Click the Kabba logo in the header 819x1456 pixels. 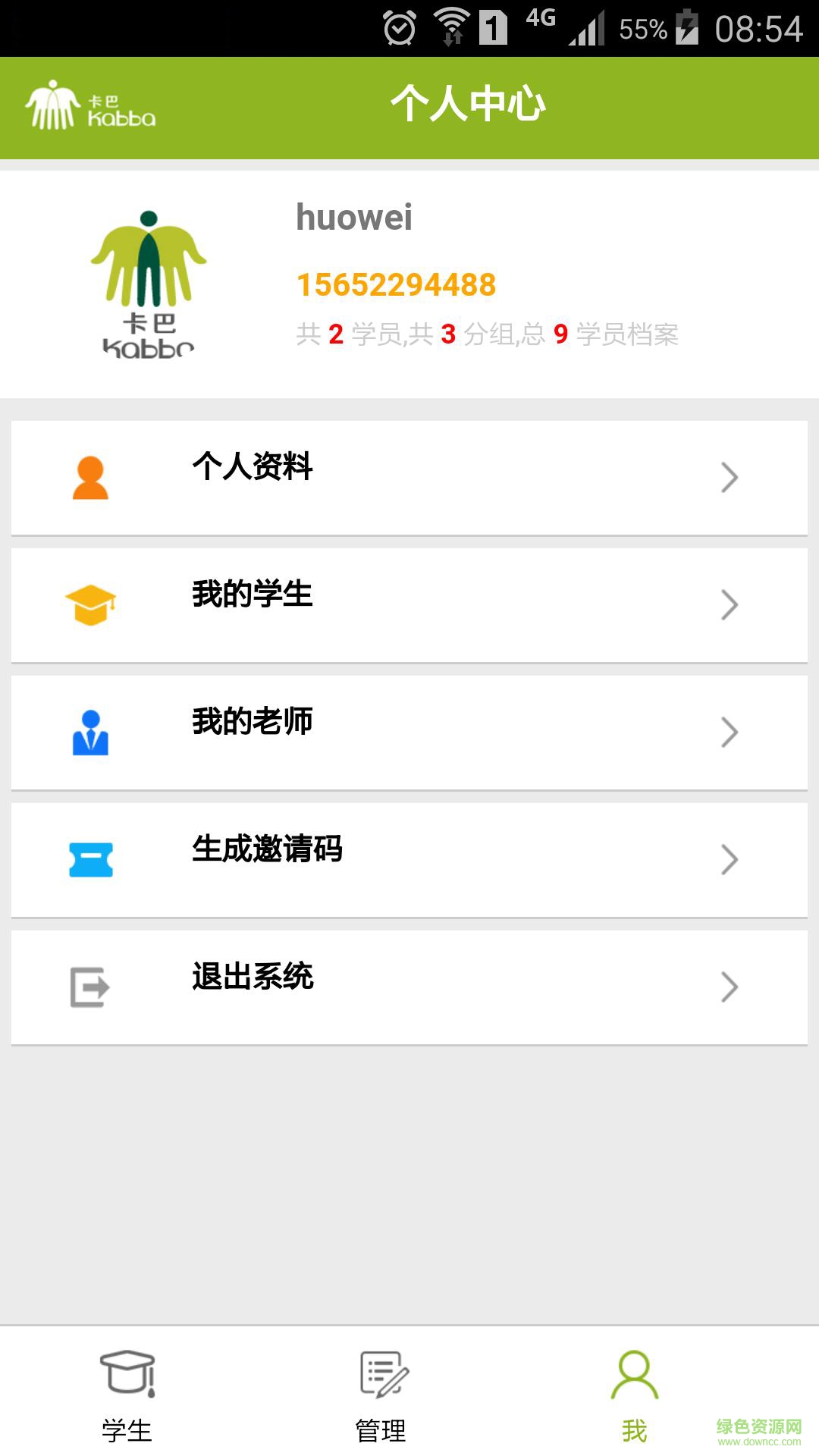click(91, 105)
